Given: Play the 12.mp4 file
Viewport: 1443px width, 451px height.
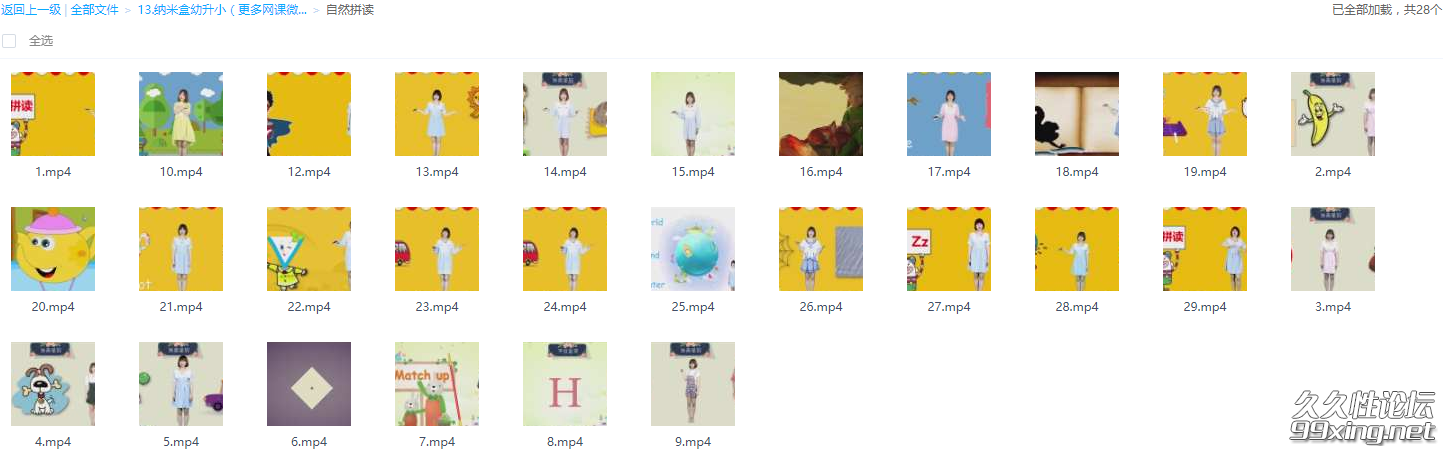Looking at the screenshot, I should point(309,114).
